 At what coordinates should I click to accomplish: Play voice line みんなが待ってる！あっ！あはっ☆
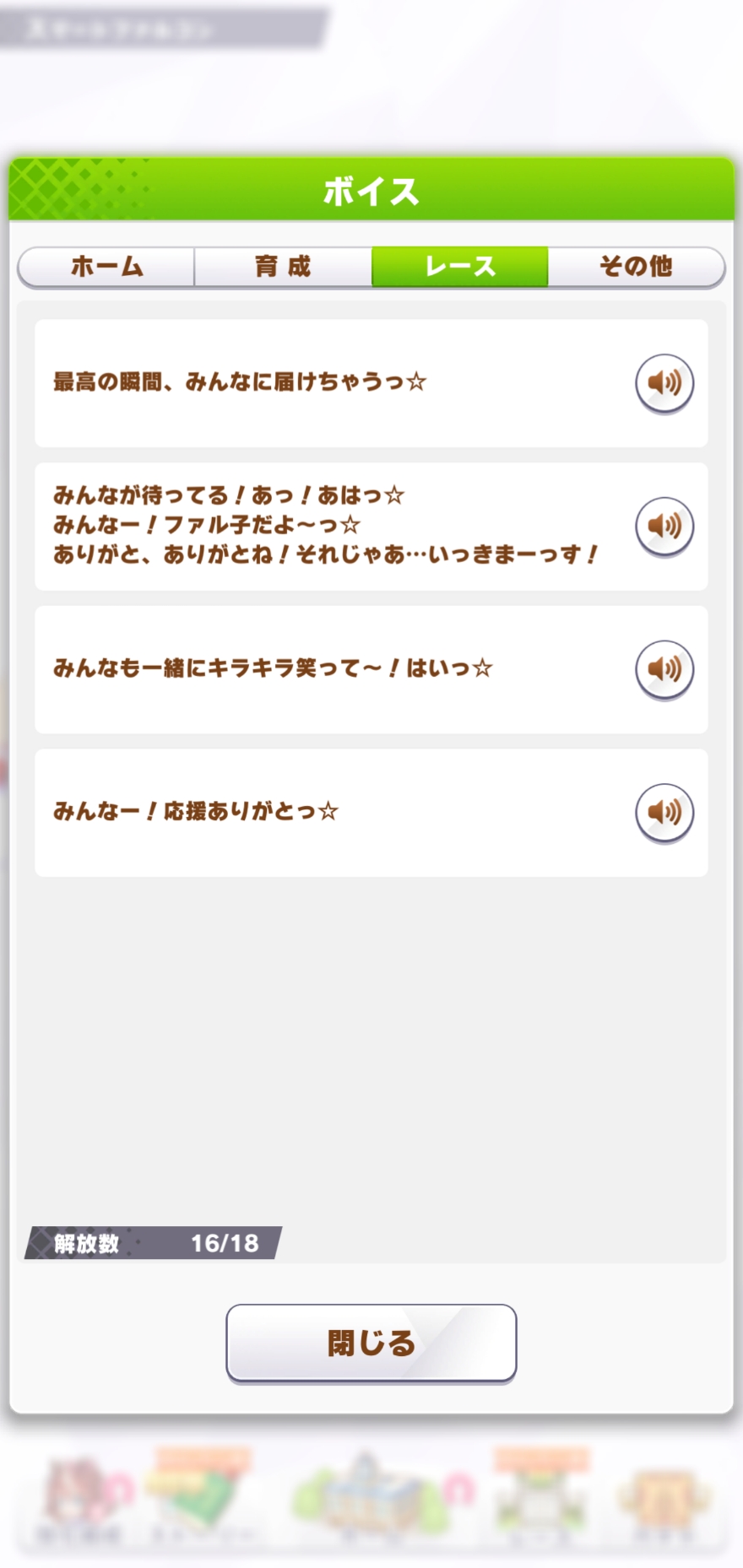point(664,526)
